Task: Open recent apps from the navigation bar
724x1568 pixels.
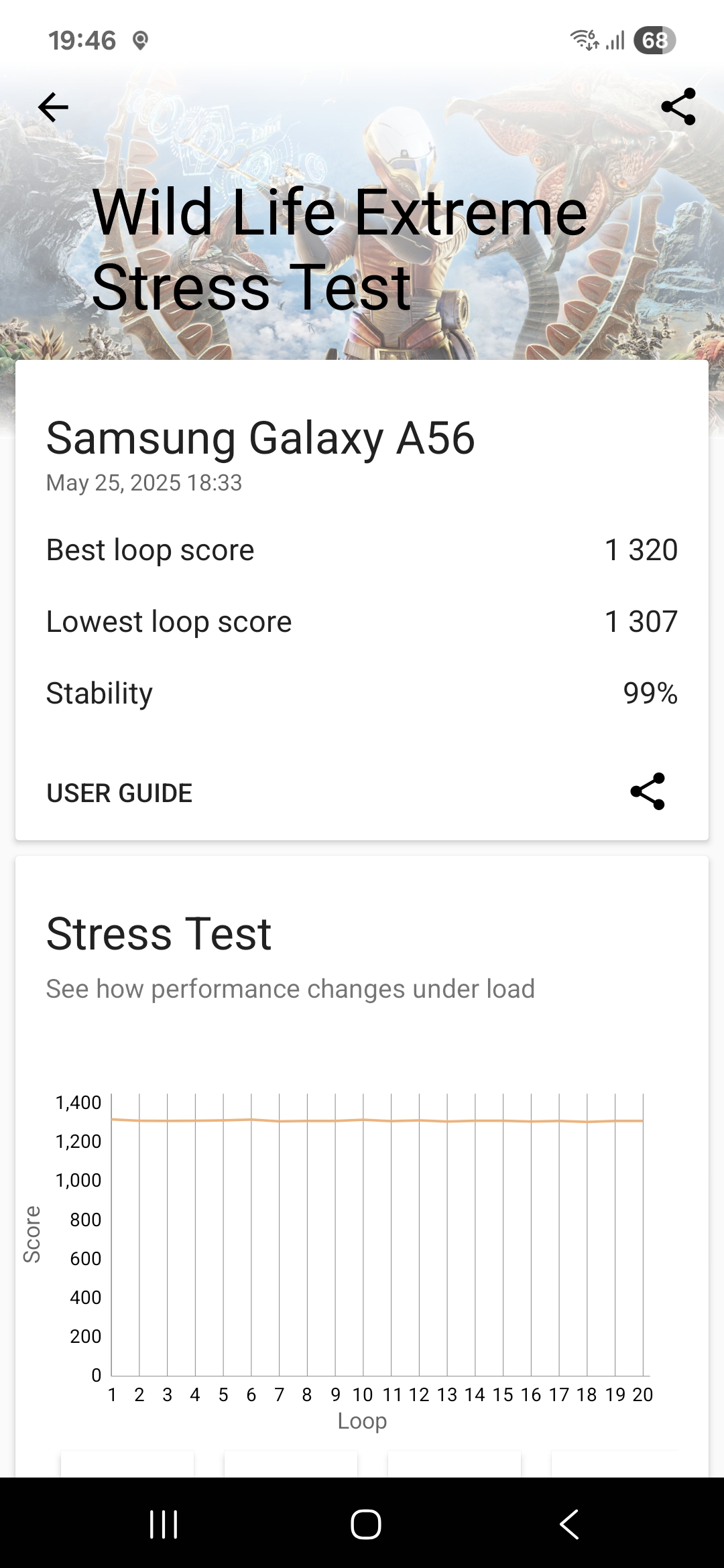Action: point(164,1524)
